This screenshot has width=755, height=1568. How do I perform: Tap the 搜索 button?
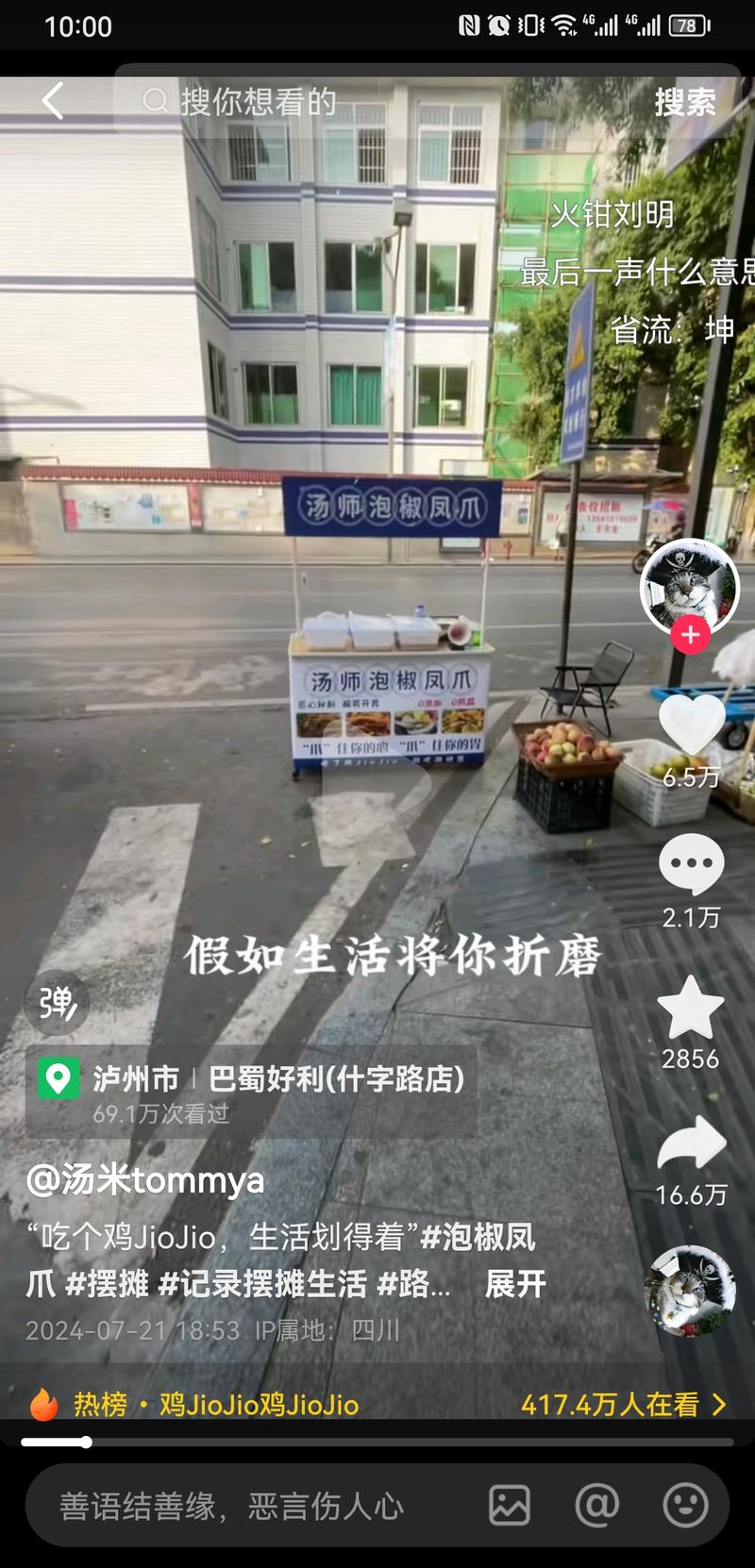click(685, 101)
